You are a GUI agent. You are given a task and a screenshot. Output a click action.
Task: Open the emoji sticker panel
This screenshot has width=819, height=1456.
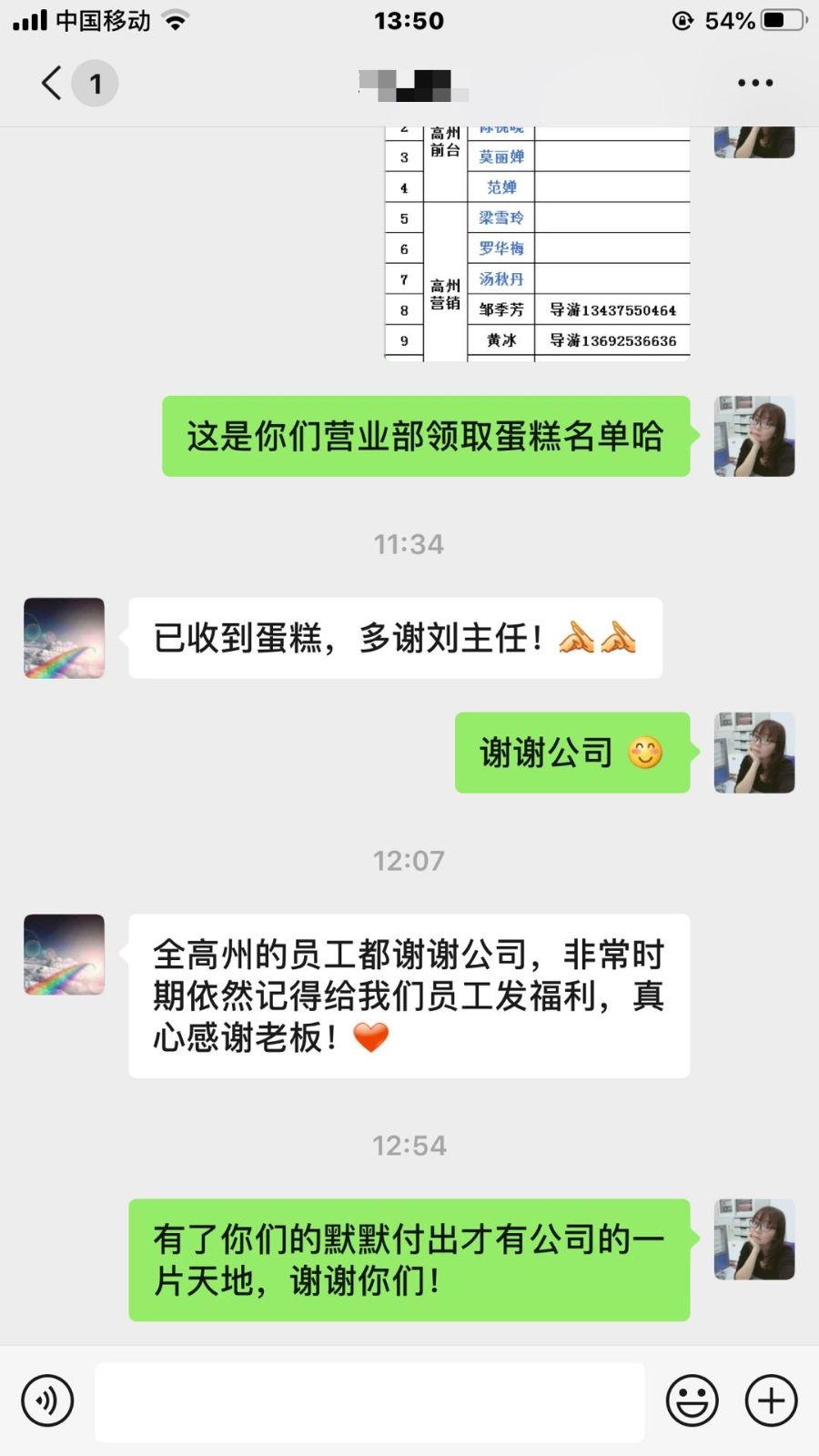[692, 1400]
